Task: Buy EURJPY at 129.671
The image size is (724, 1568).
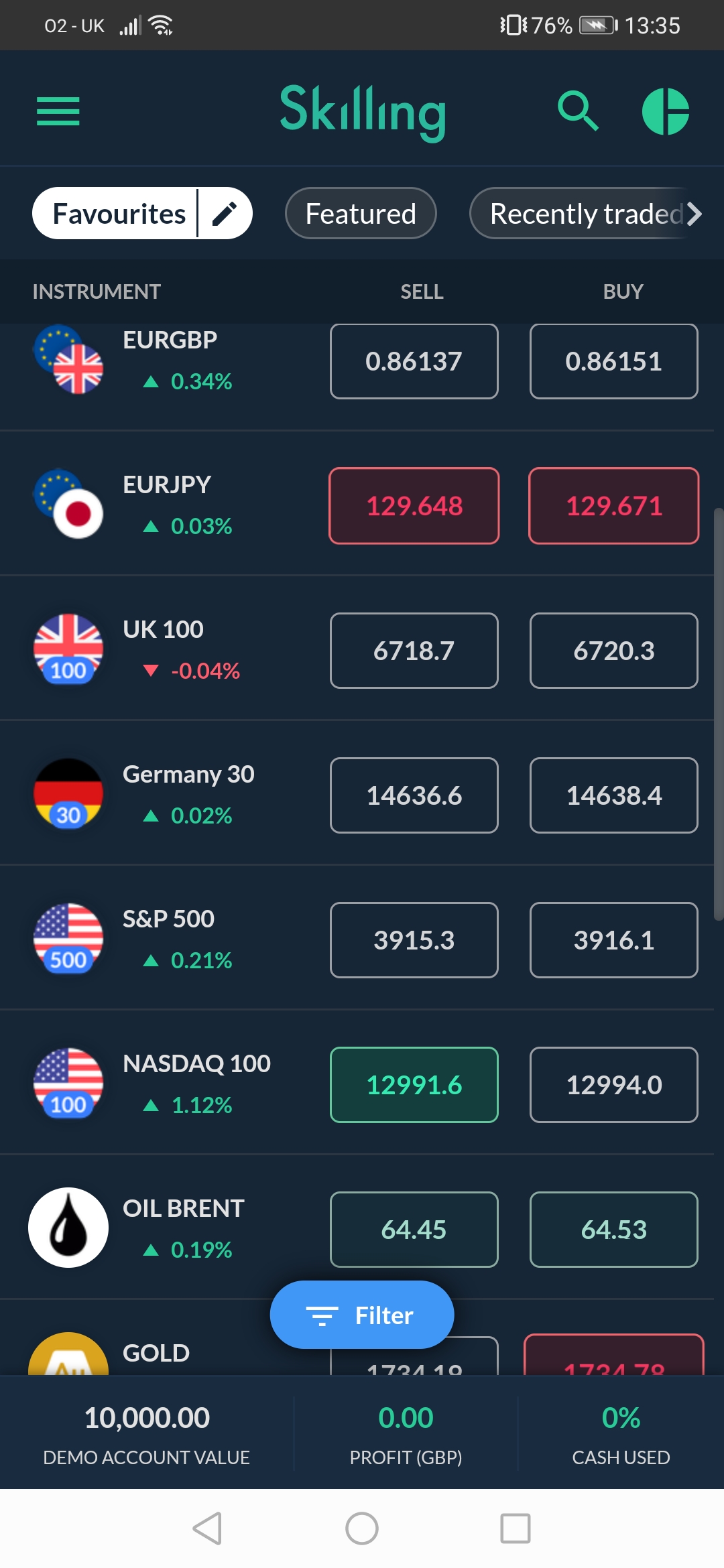Action: point(614,506)
